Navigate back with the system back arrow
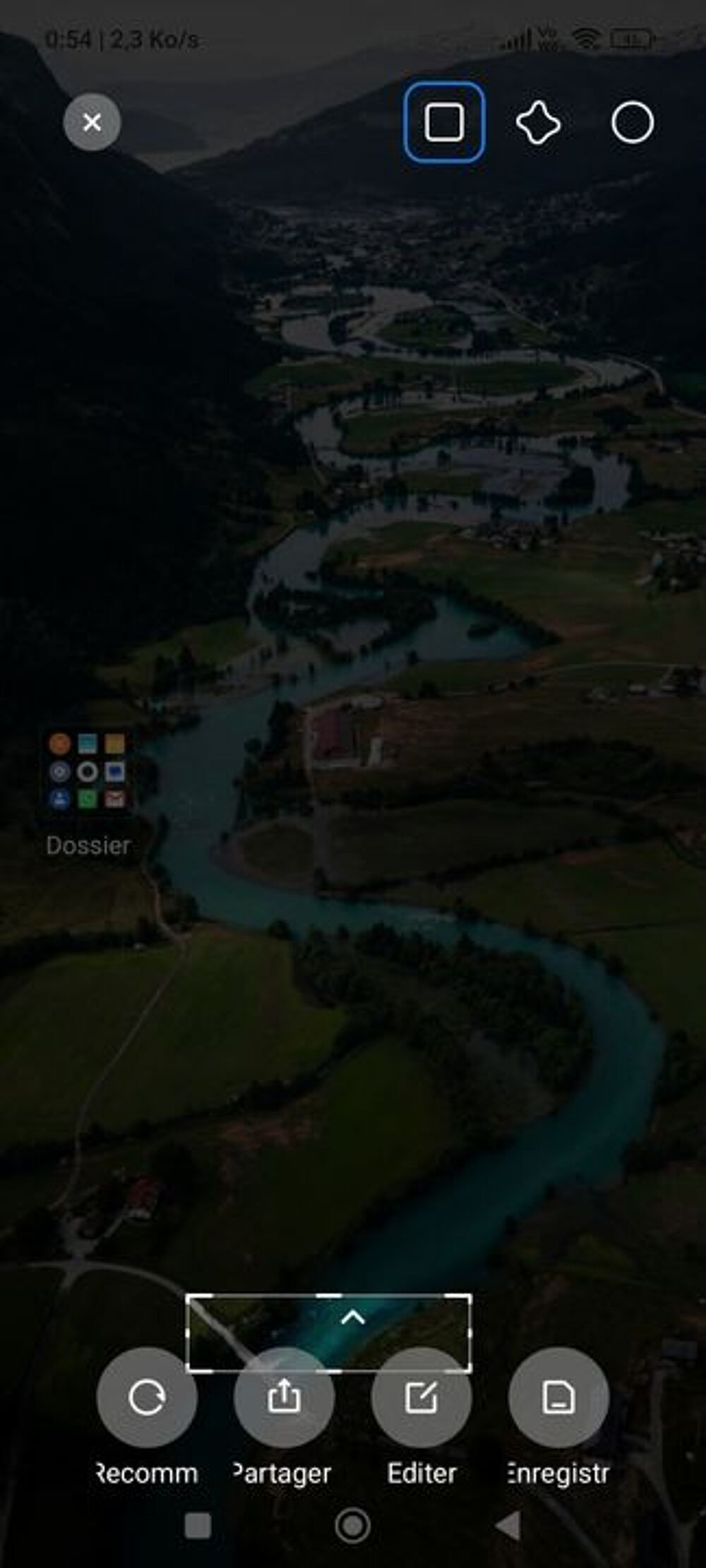The image size is (706, 1568). pyautogui.click(x=508, y=1526)
